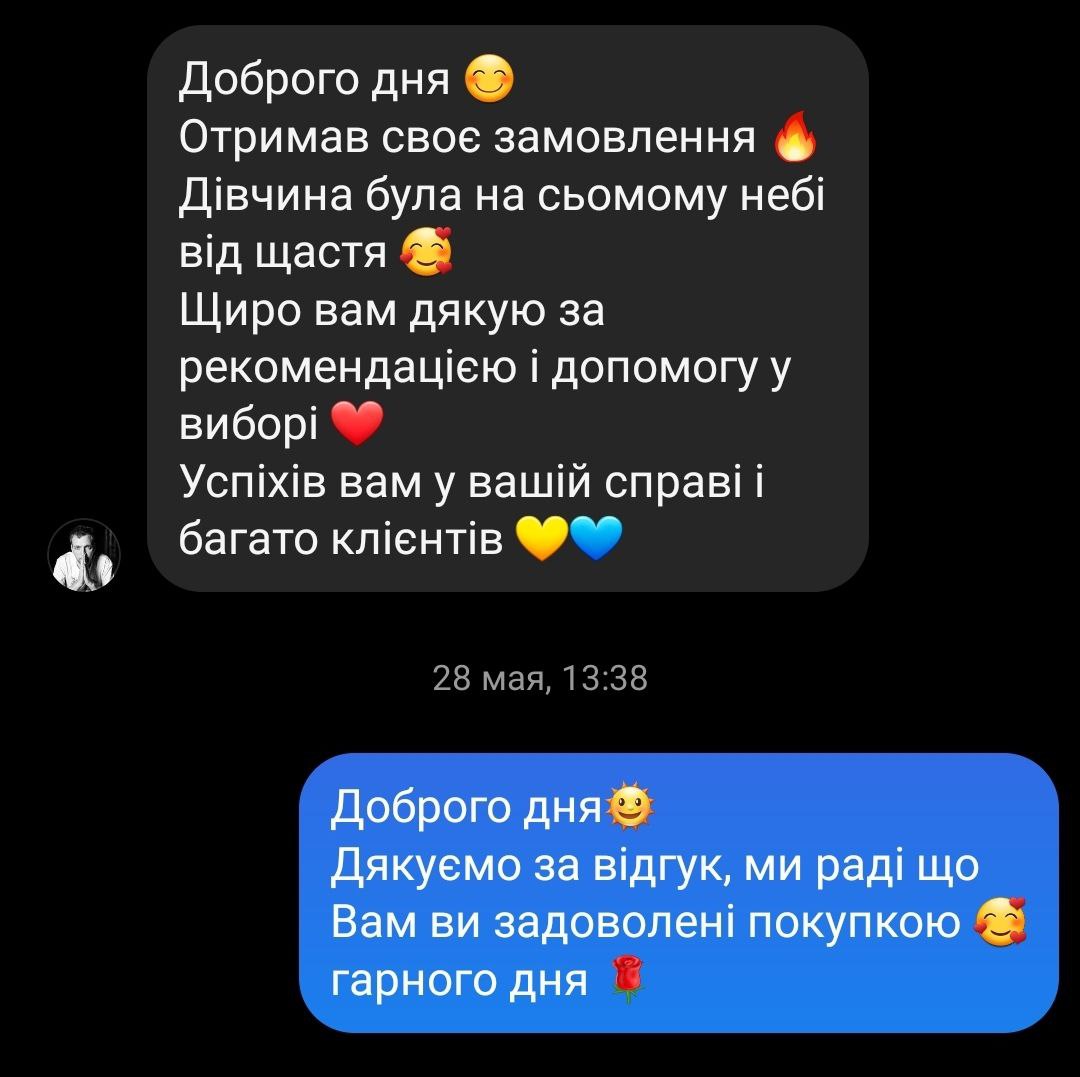
Task: Open the sender's profile photo avatar
Action: (85, 555)
